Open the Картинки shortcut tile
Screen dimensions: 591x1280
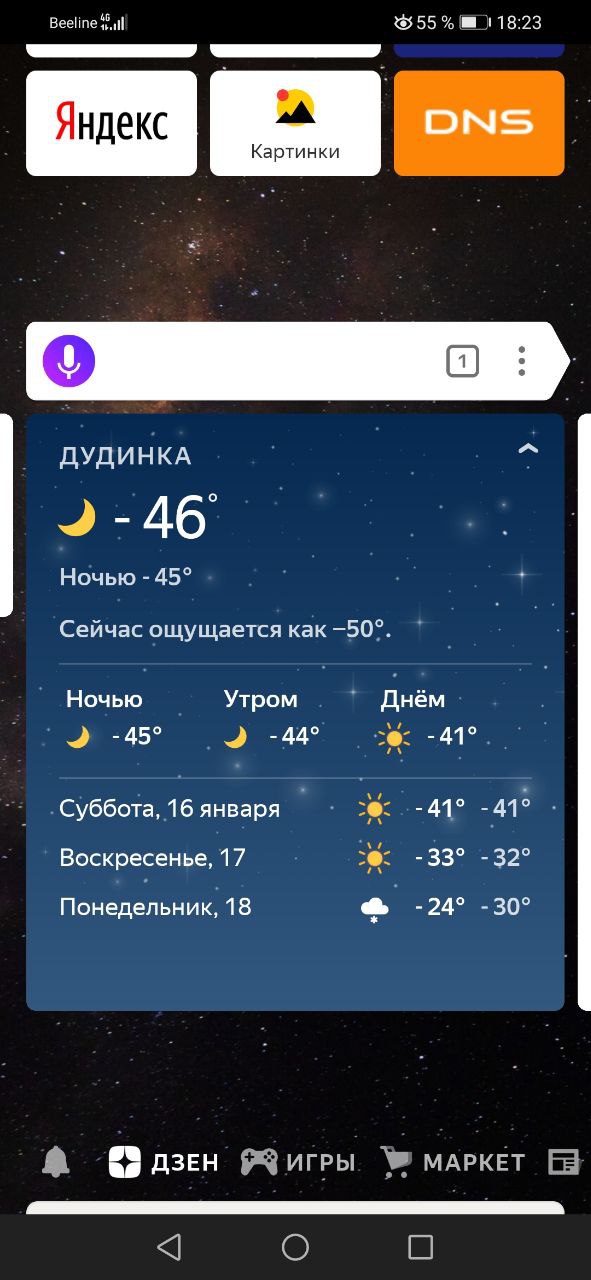[x=295, y=123]
